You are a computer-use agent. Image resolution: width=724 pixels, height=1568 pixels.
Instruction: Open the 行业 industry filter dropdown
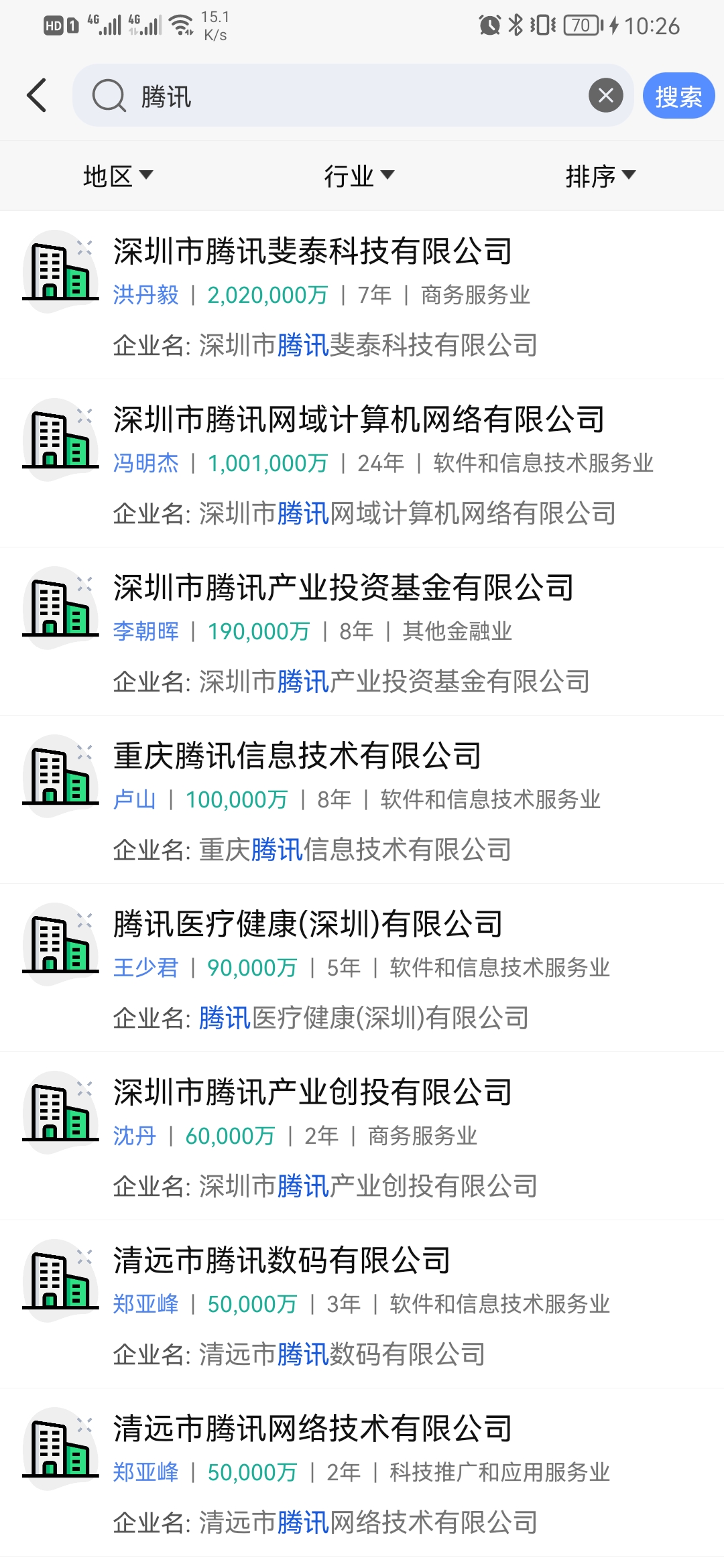tap(359, 175)
